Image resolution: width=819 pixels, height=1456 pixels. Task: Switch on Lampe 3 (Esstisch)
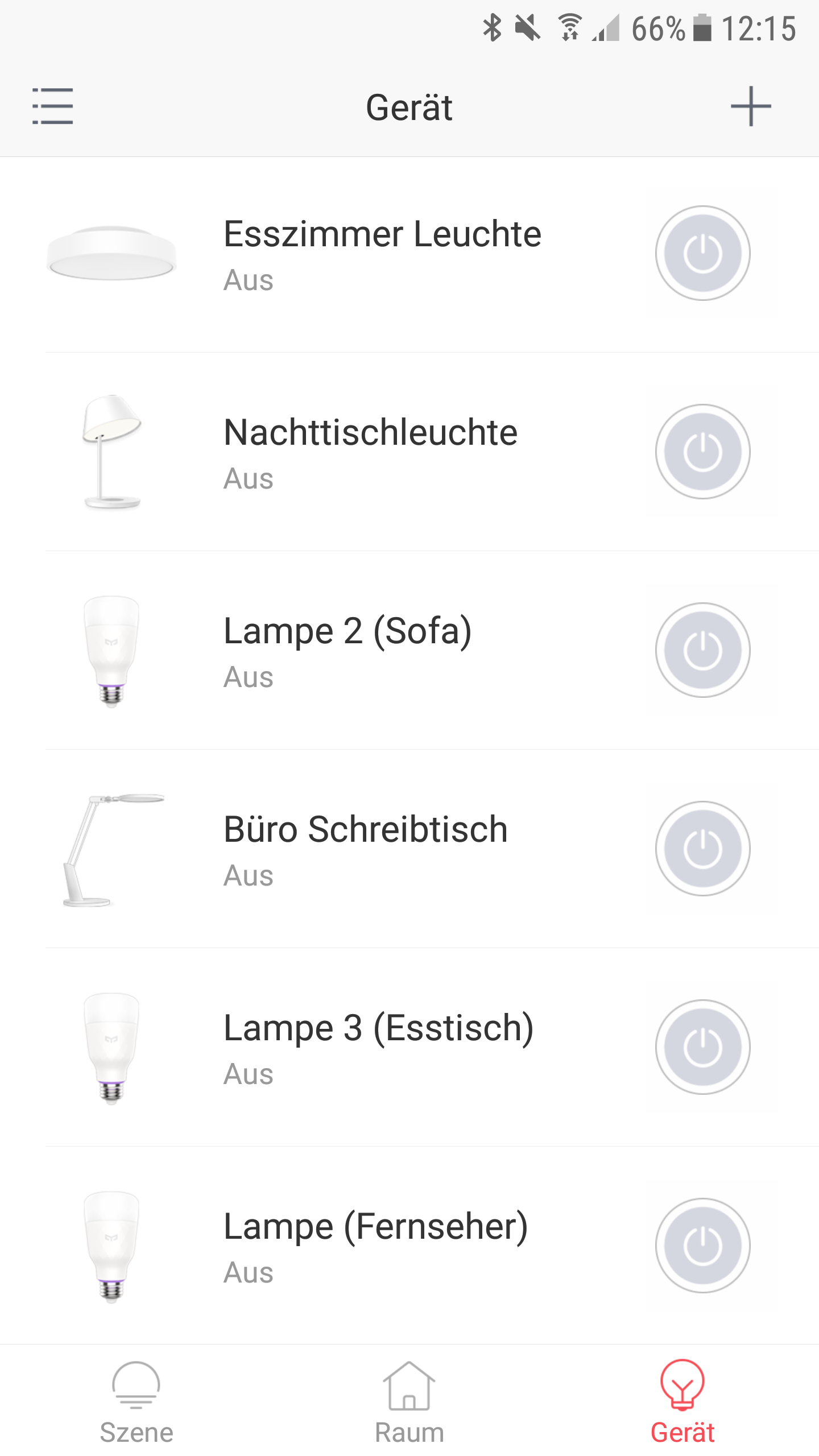tap(704, 1046)
